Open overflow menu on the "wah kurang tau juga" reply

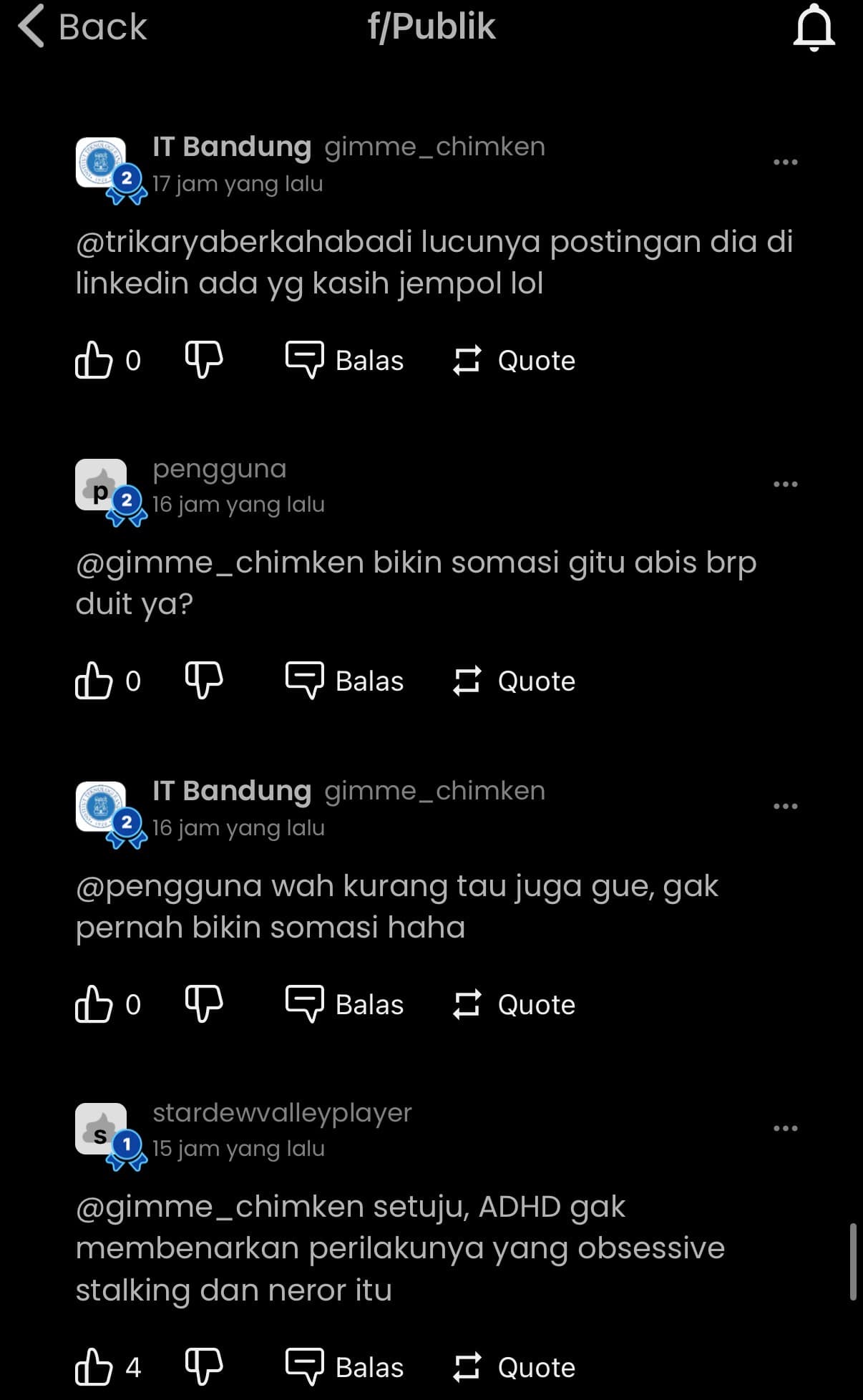pos(785,806)
